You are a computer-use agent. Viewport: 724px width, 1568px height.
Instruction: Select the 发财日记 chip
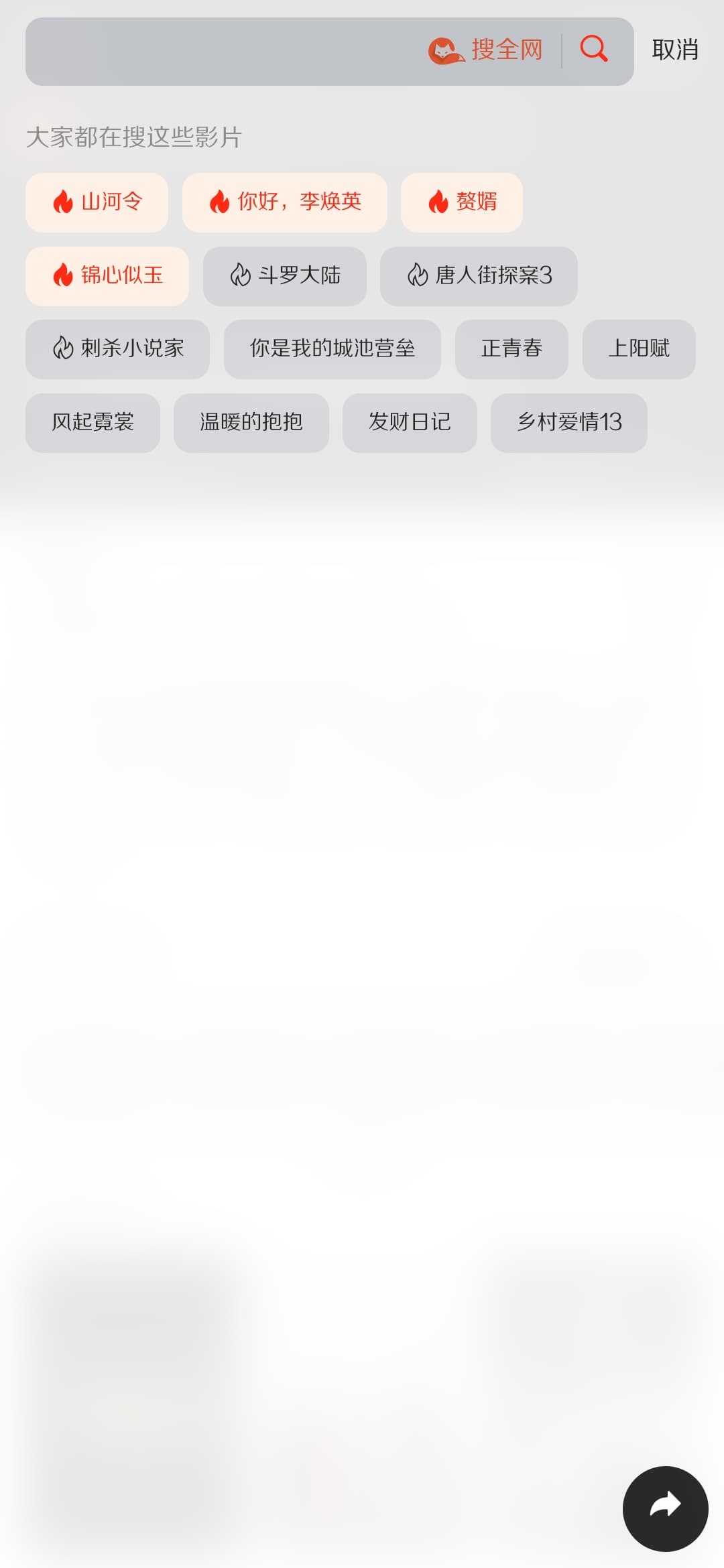click(410, 423)
